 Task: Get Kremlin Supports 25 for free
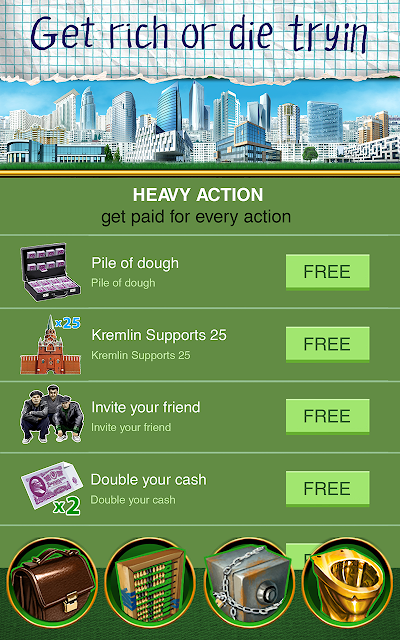(327, 344)
